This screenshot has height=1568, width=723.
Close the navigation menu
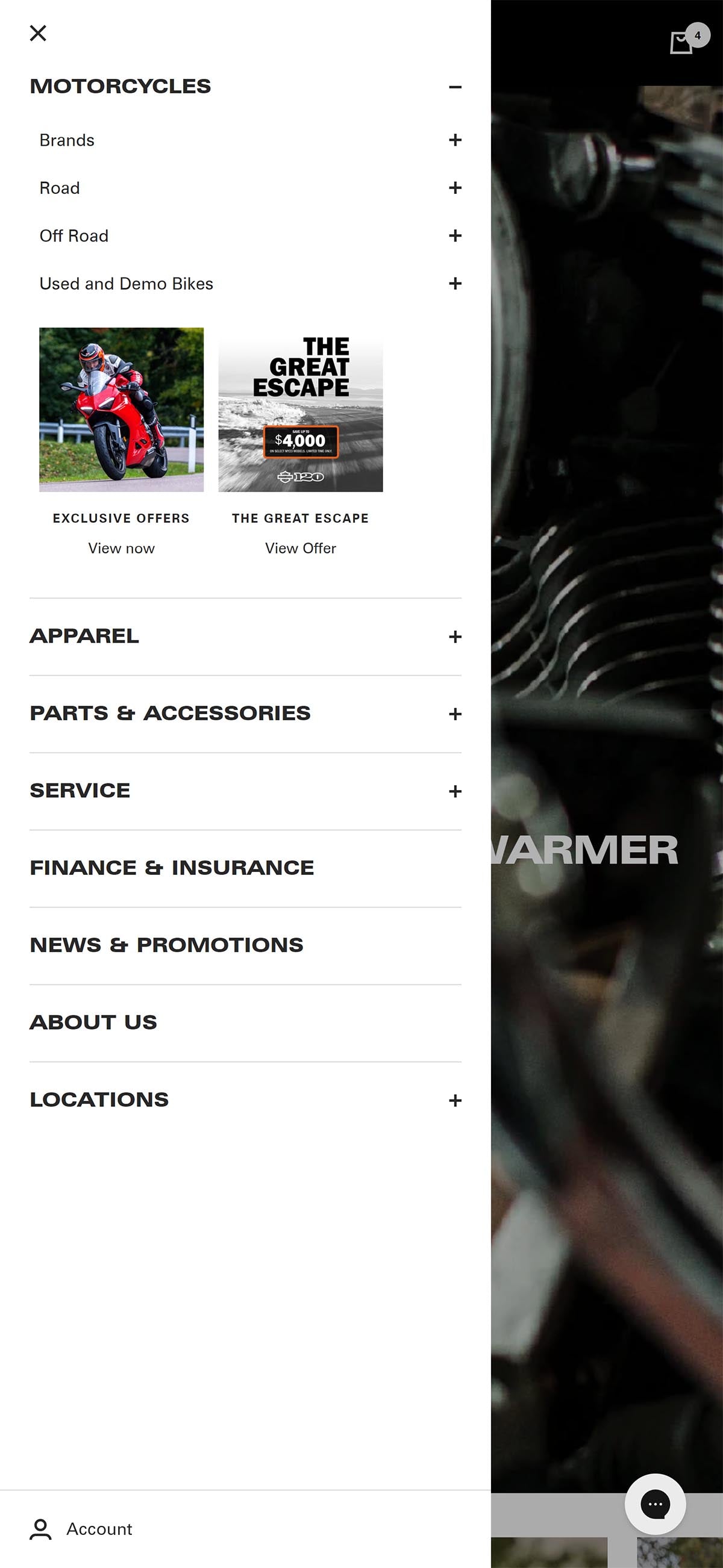click(x=38, y=33)
